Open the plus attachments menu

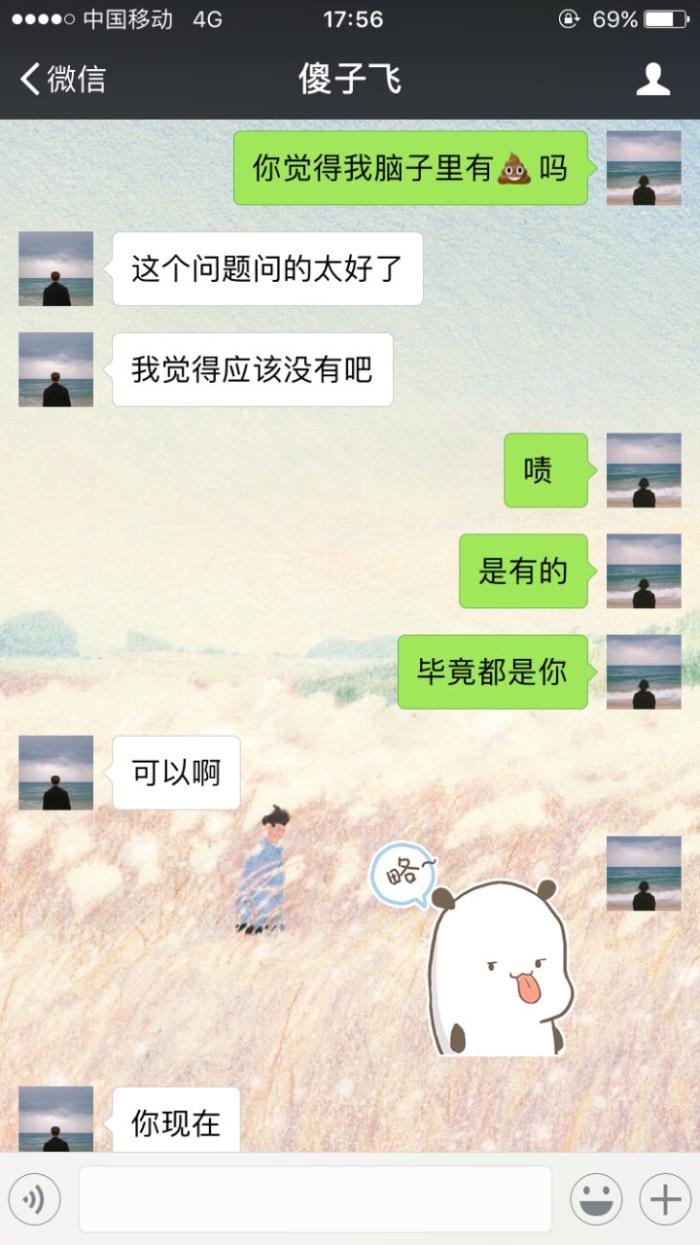665,1199
